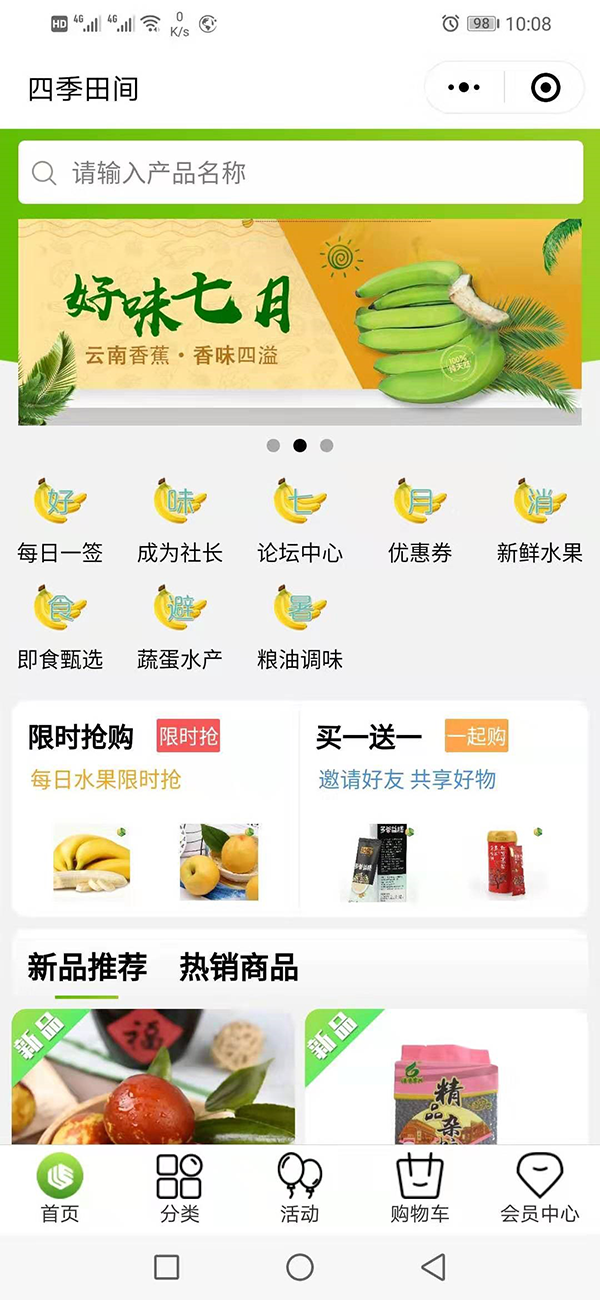Select the 分类 tab in bottom navigation
This screenshot has height=1300, width=600.
point(180,1188)
